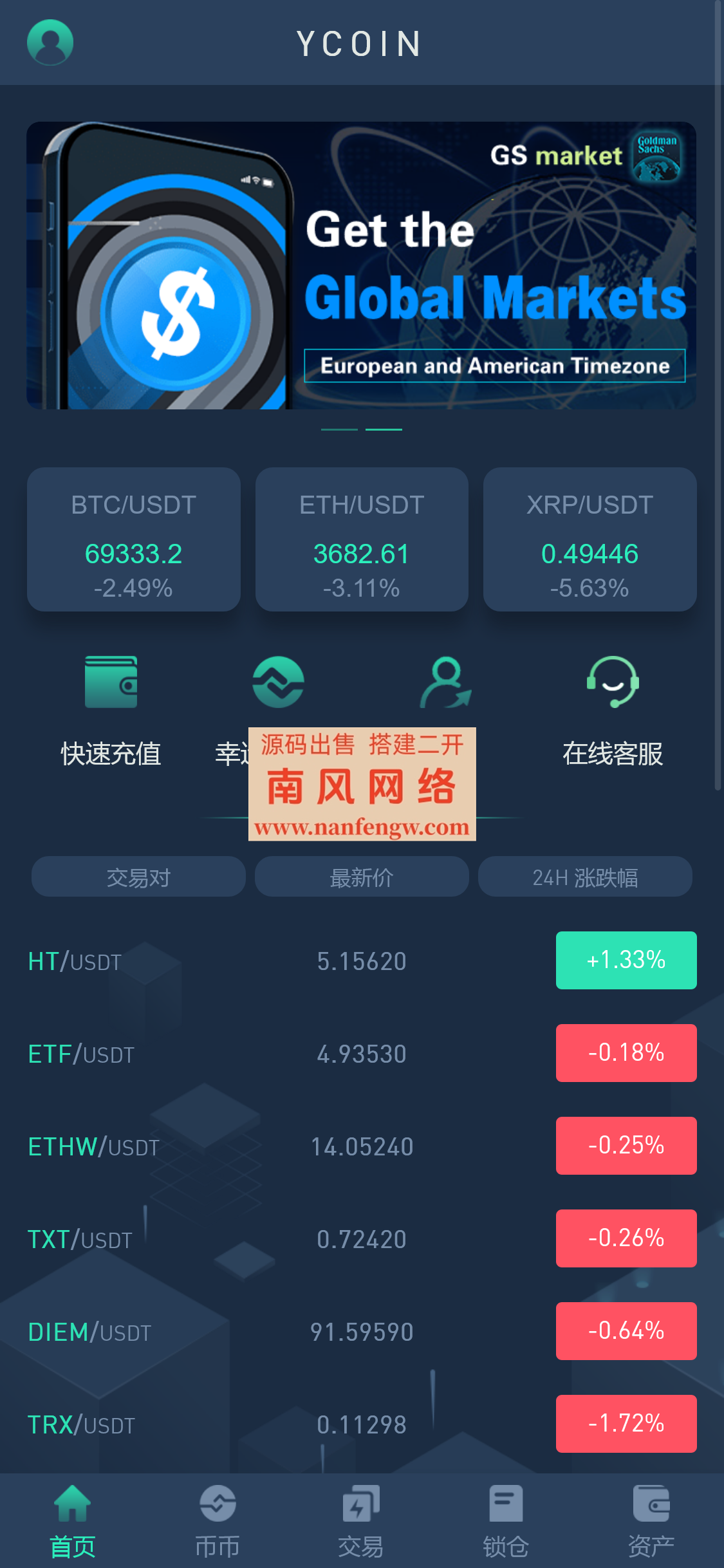Click the green +1.33% badge for HT
Image resolution: width=724 pixels, height=1568 pixels.
point(625,960)
